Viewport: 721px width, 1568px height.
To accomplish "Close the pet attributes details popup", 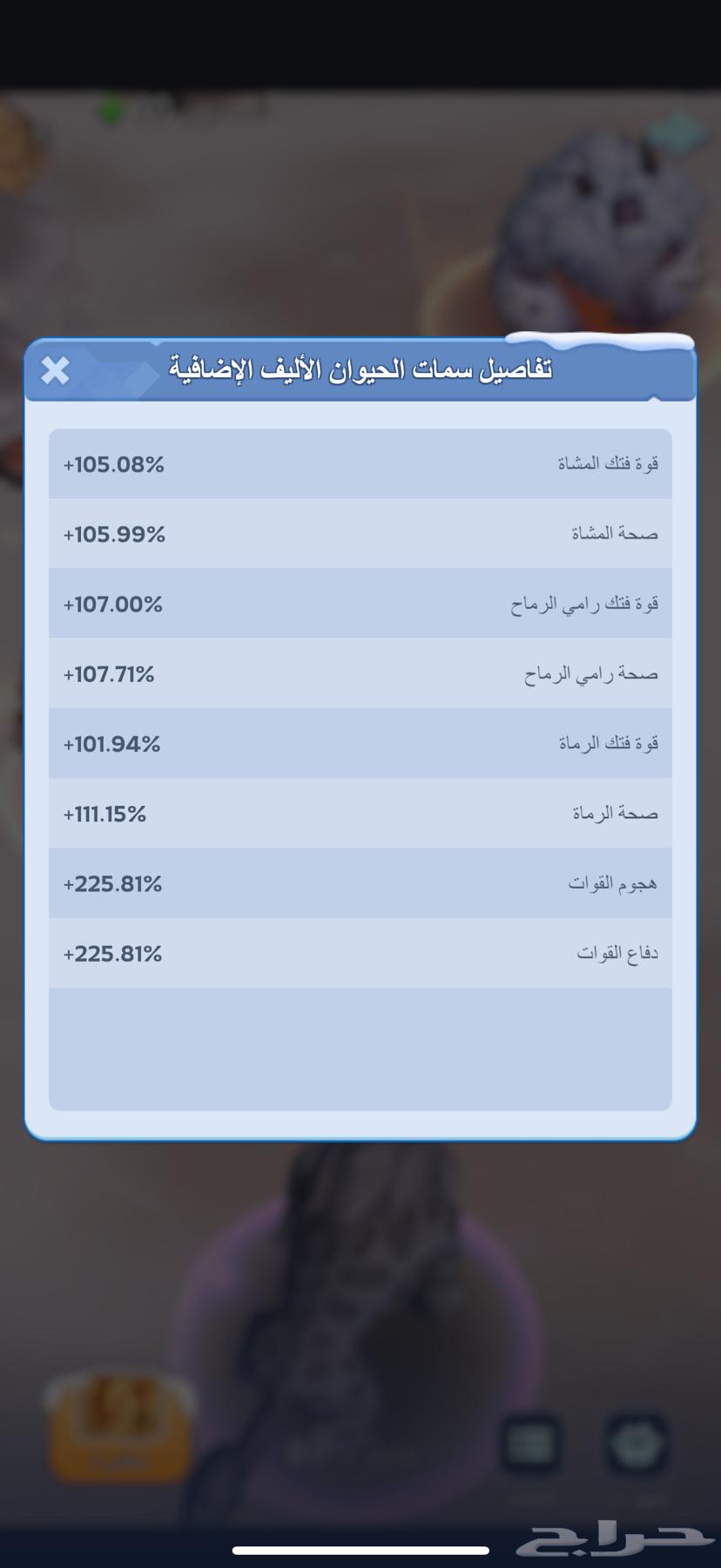I will pyautogui.click(x=56, y=370).
